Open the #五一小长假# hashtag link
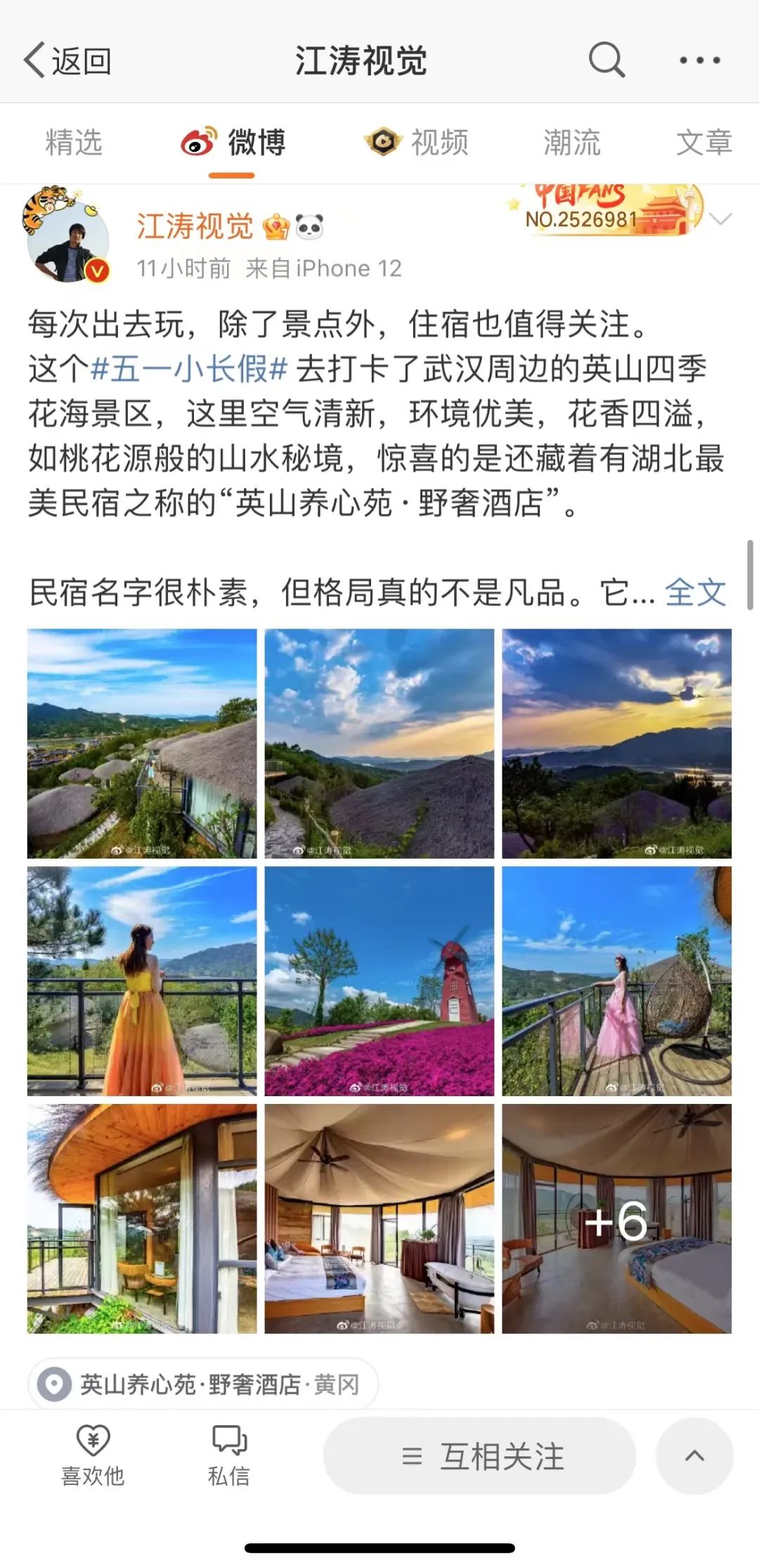 (x=190, y=368)
